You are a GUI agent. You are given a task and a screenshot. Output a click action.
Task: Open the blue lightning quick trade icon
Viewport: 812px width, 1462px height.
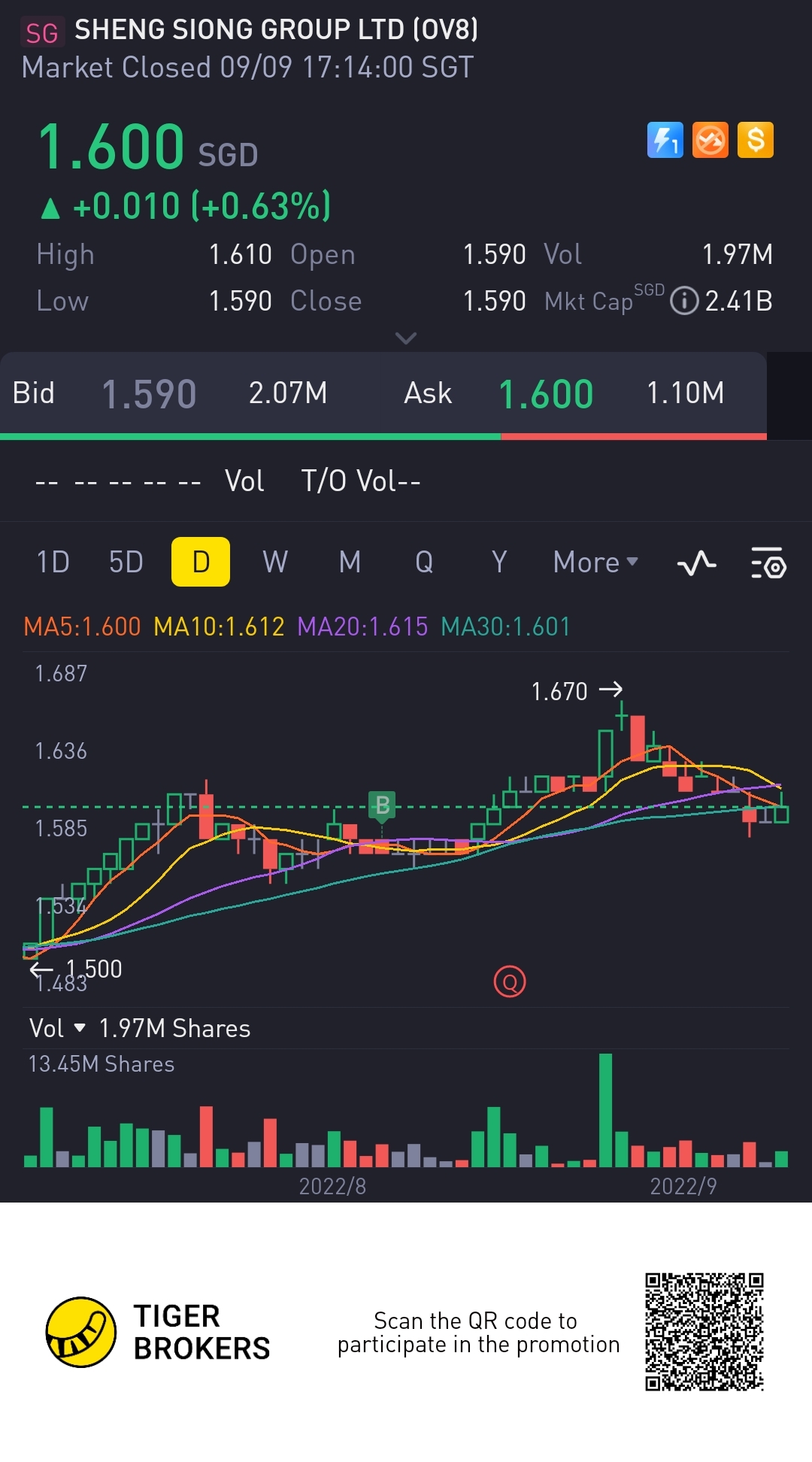point(665,140)
